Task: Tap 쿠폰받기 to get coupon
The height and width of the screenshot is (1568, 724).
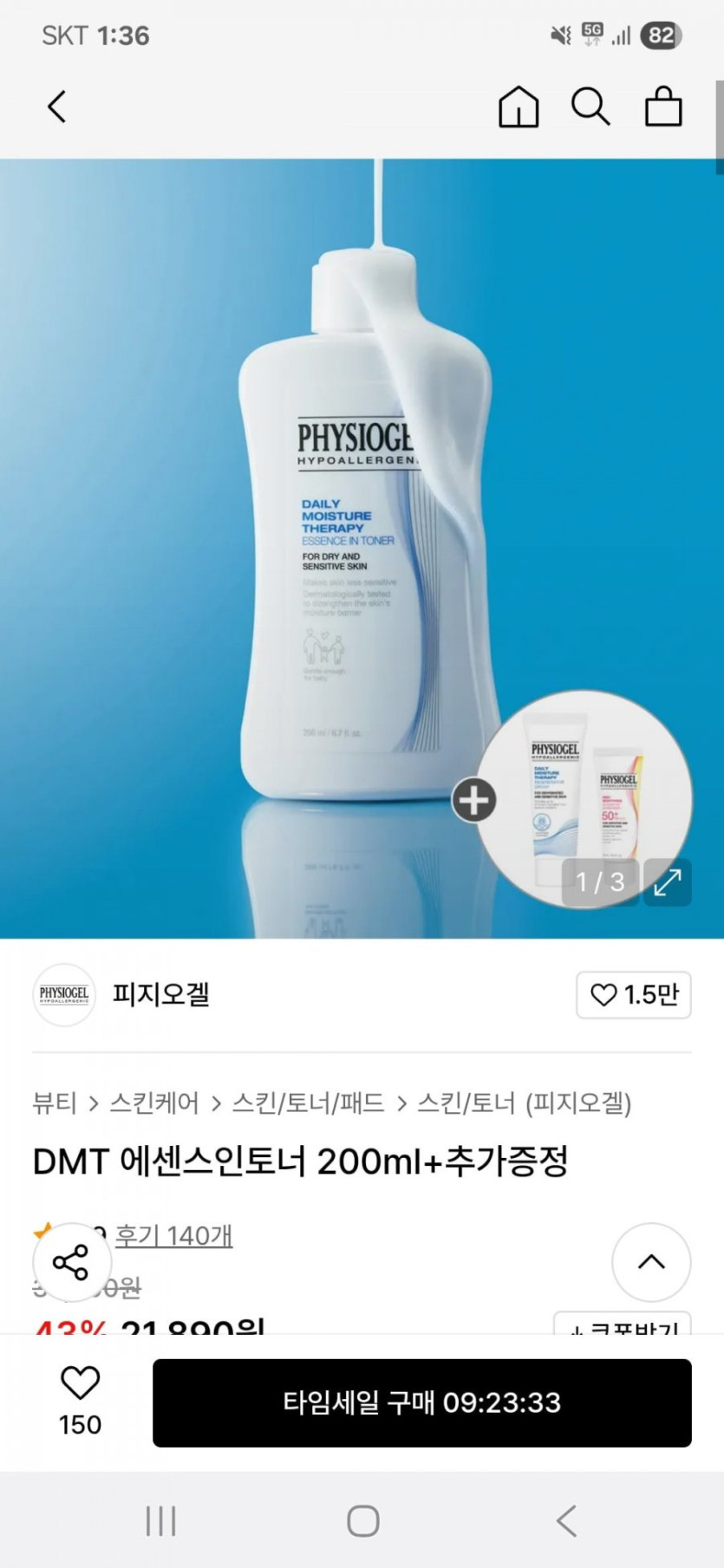Action: [x=623, y=1324]
